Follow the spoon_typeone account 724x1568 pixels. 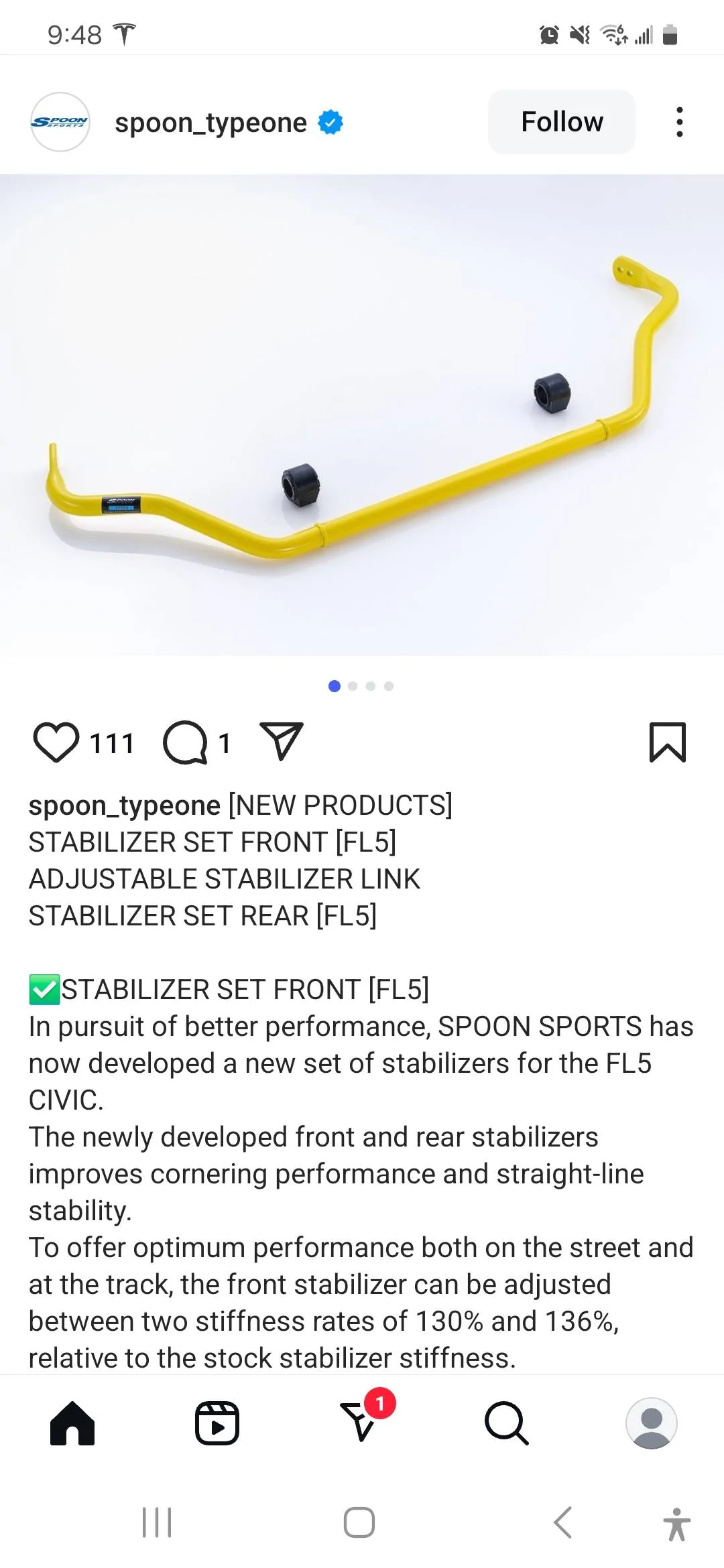pyautogui.click(x=562, y=121)
